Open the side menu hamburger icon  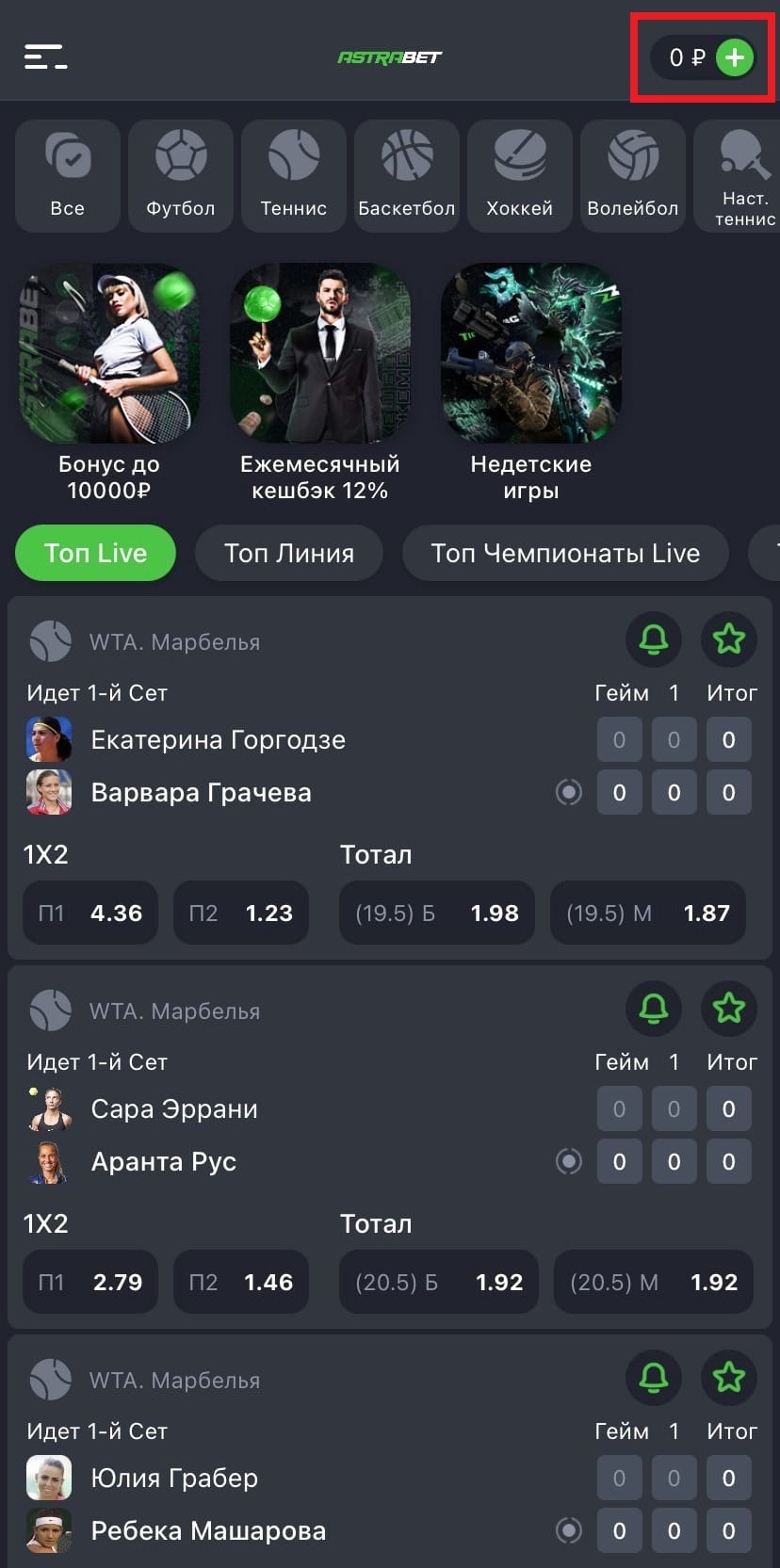point(45,57)
